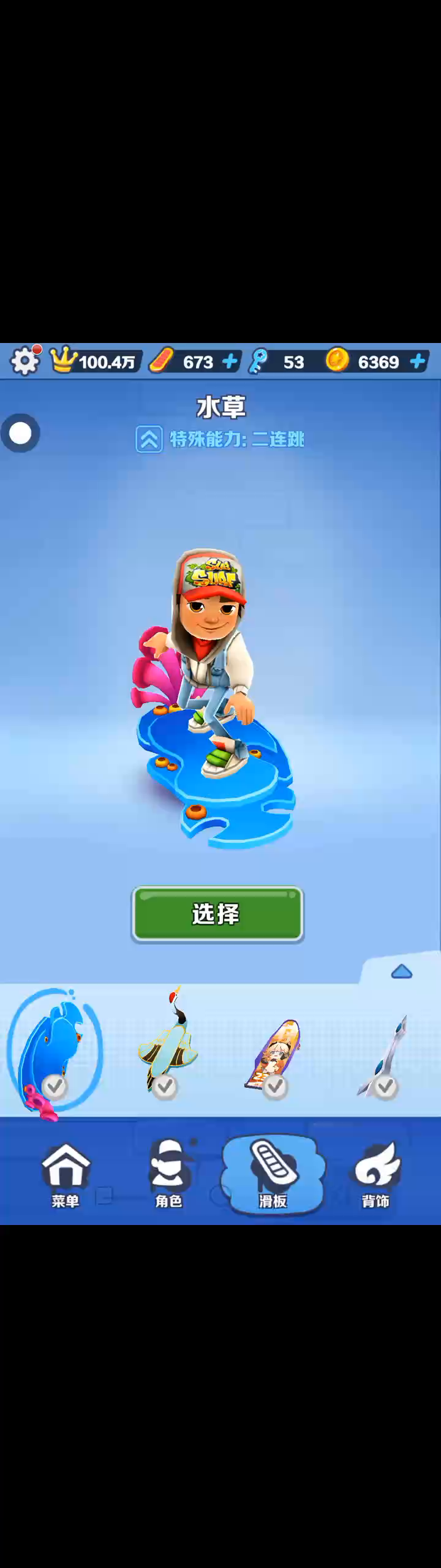
Task: Select the silver blade board
Action: point(385,1055)
